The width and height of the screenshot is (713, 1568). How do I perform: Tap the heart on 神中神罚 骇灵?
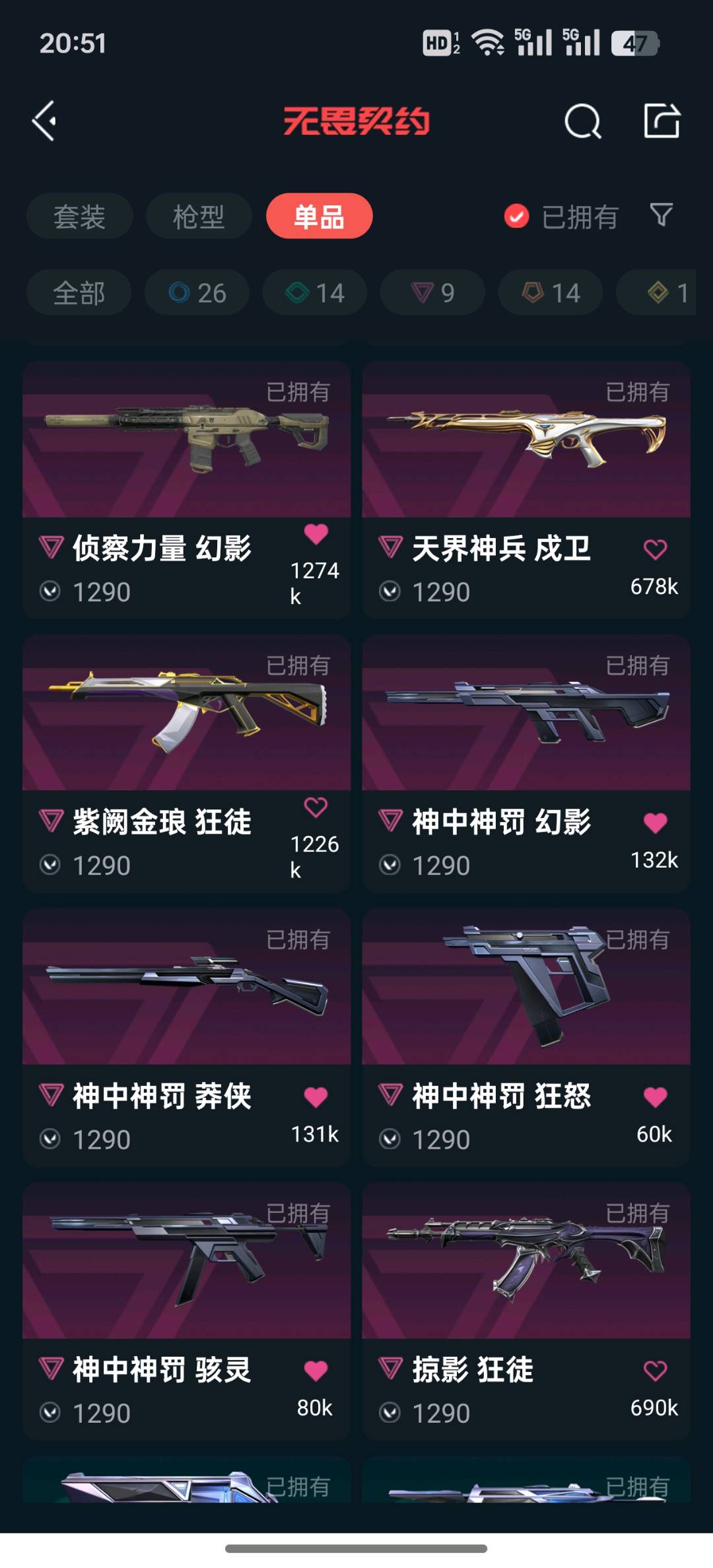pyautogui.click(x=316, y=1371)
